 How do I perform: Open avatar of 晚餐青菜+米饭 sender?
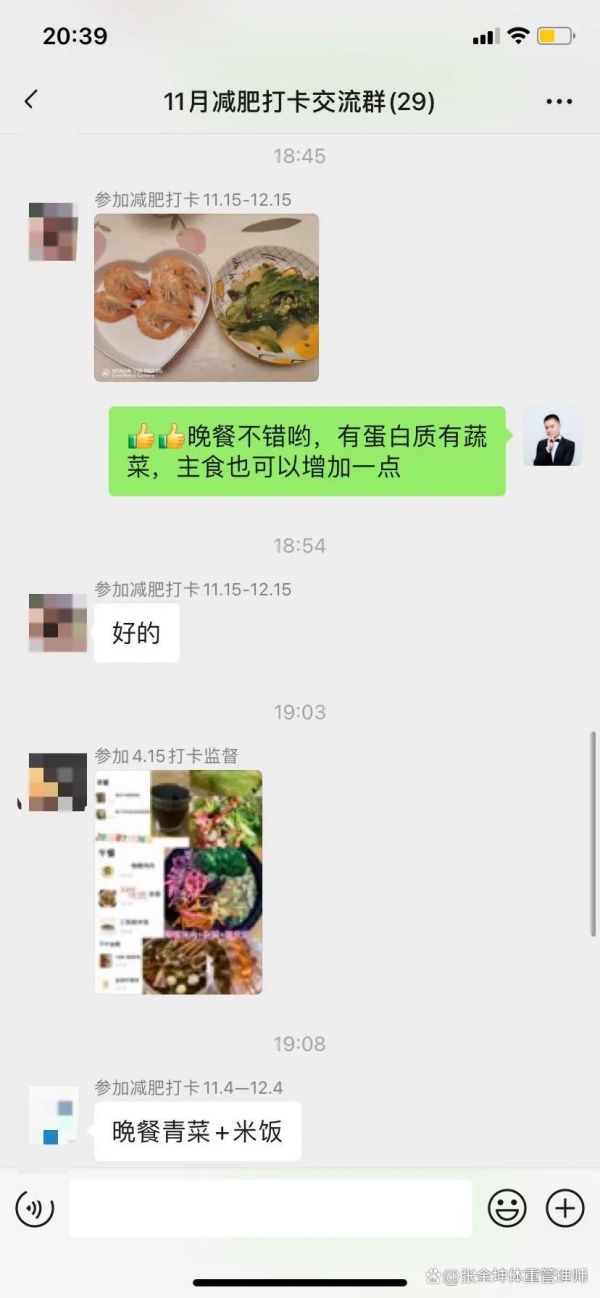53,1115
